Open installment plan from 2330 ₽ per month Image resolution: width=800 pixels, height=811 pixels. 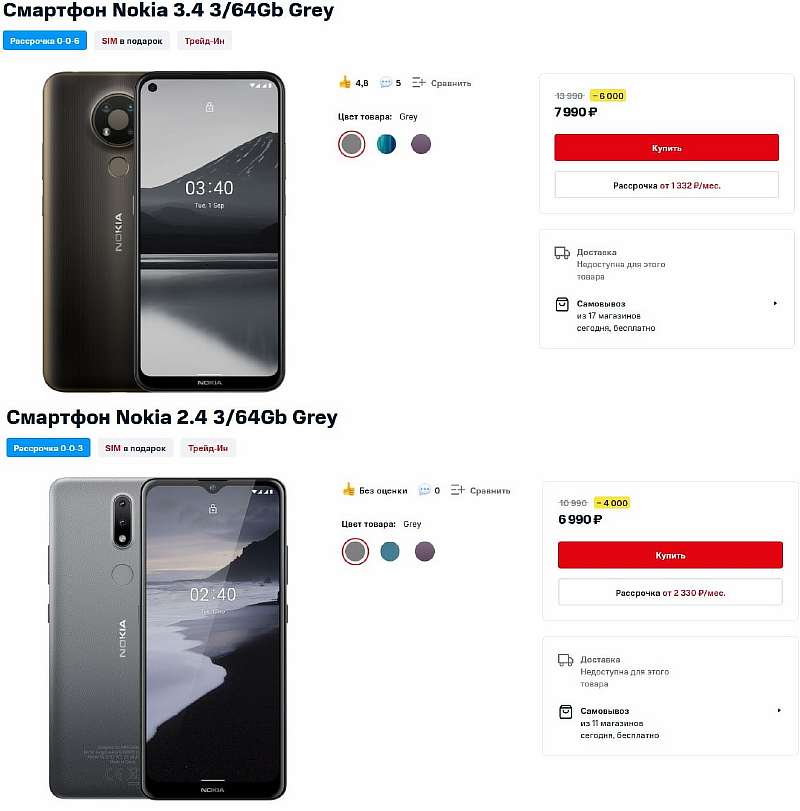pos(670,592)
